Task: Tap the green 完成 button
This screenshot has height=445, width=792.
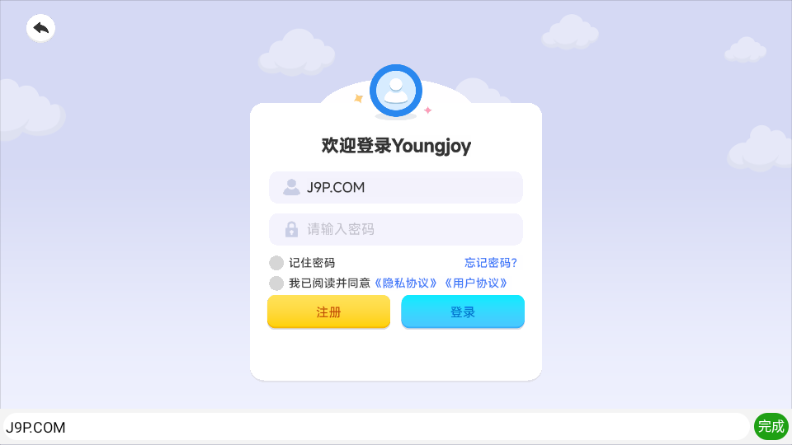Action: tap(771, 426)
